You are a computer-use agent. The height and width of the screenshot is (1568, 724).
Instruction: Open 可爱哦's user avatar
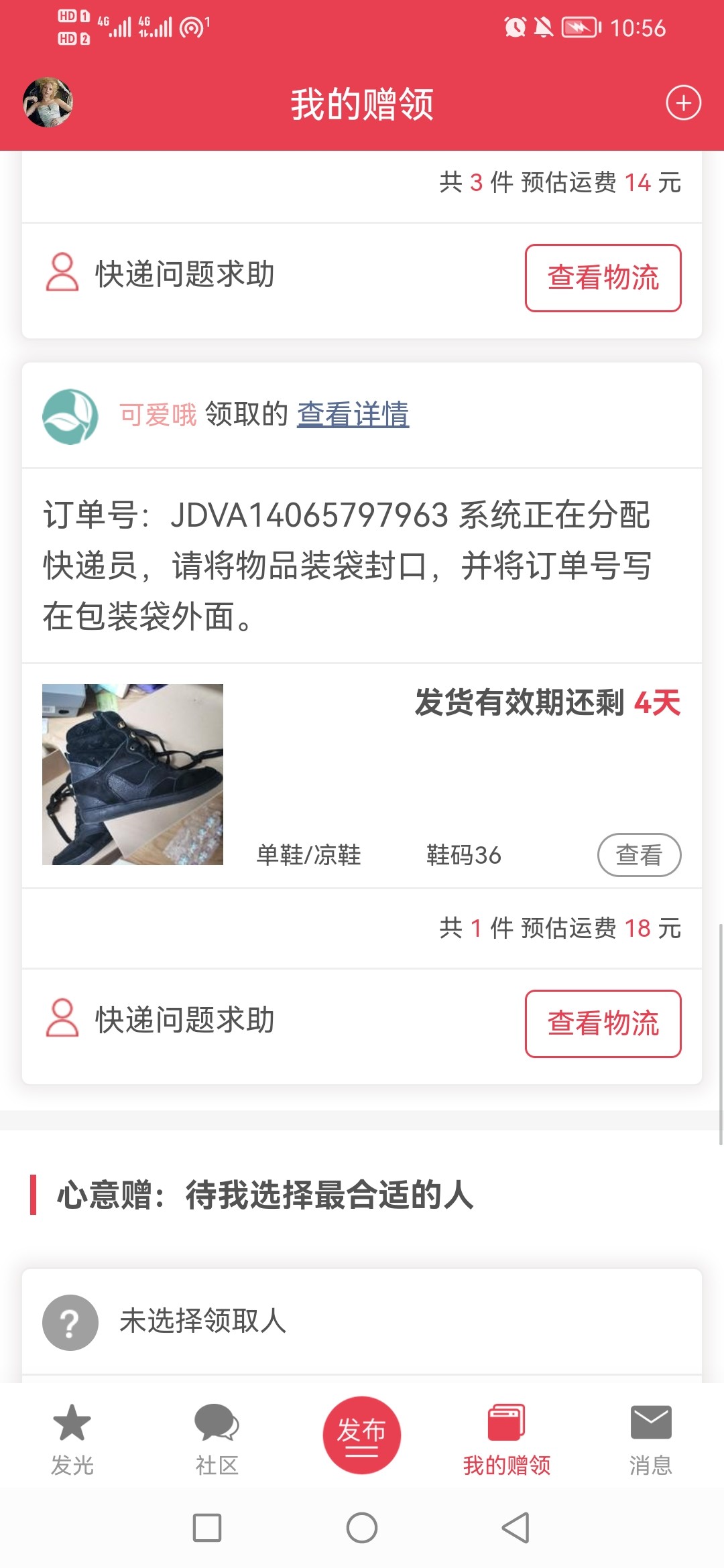70,416
